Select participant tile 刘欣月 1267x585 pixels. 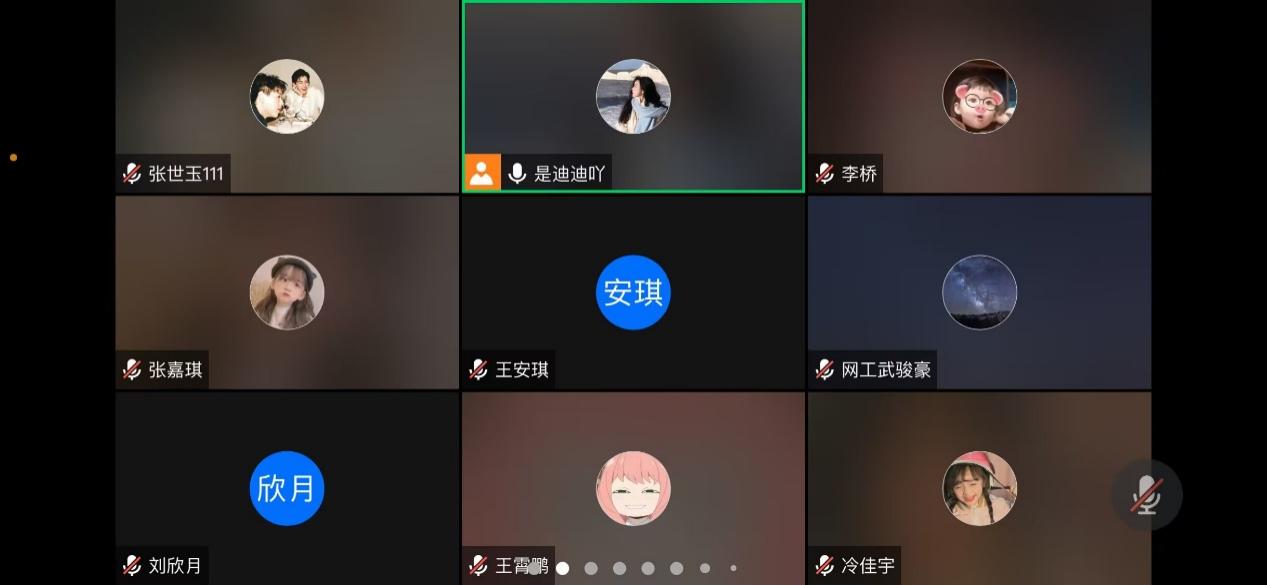[287, 488]
